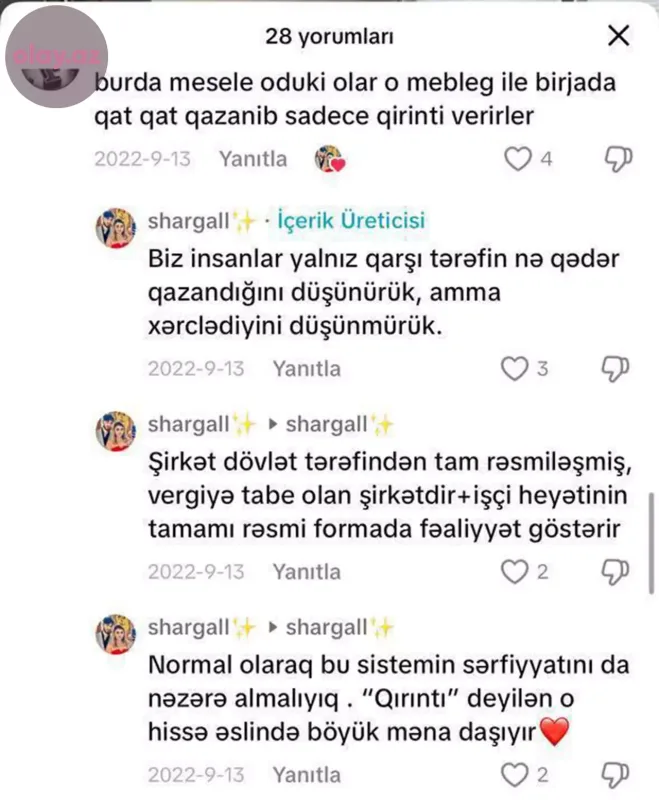Dislike the "Normal olaraq bu sistemin" comment
The height and width of the screenshot is (800, 659).
coord(615,775)
